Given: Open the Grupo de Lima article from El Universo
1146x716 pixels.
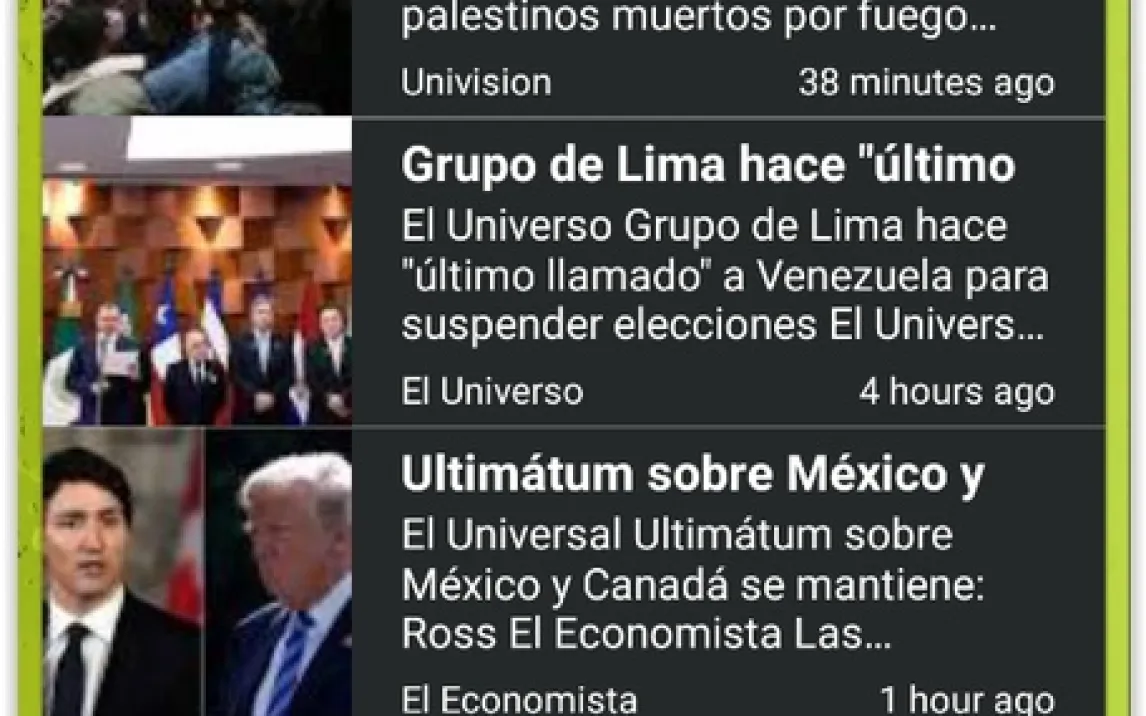Looking at the screenshot, I should 707,166.
